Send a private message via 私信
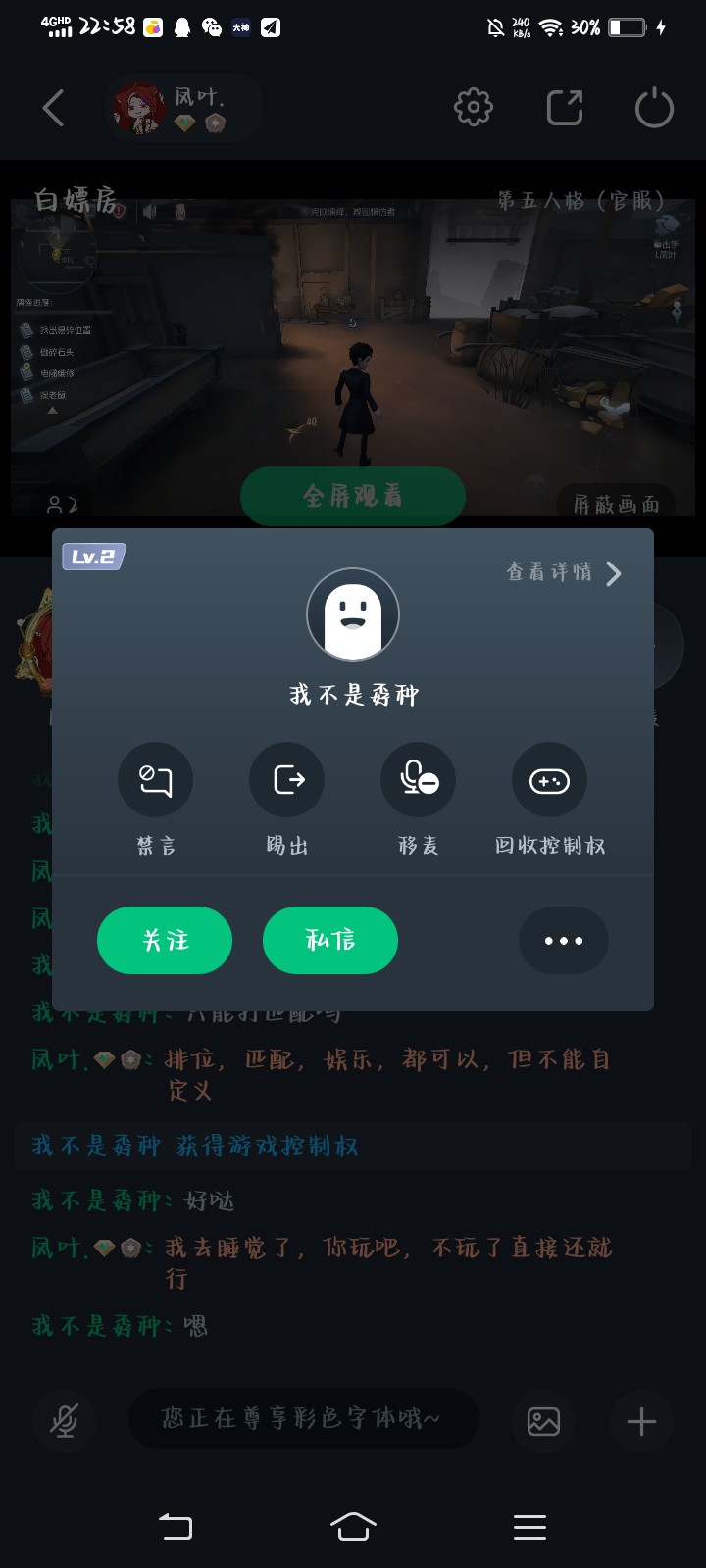This screenshot has height=1568, width=706. click(x=330, y=941)
